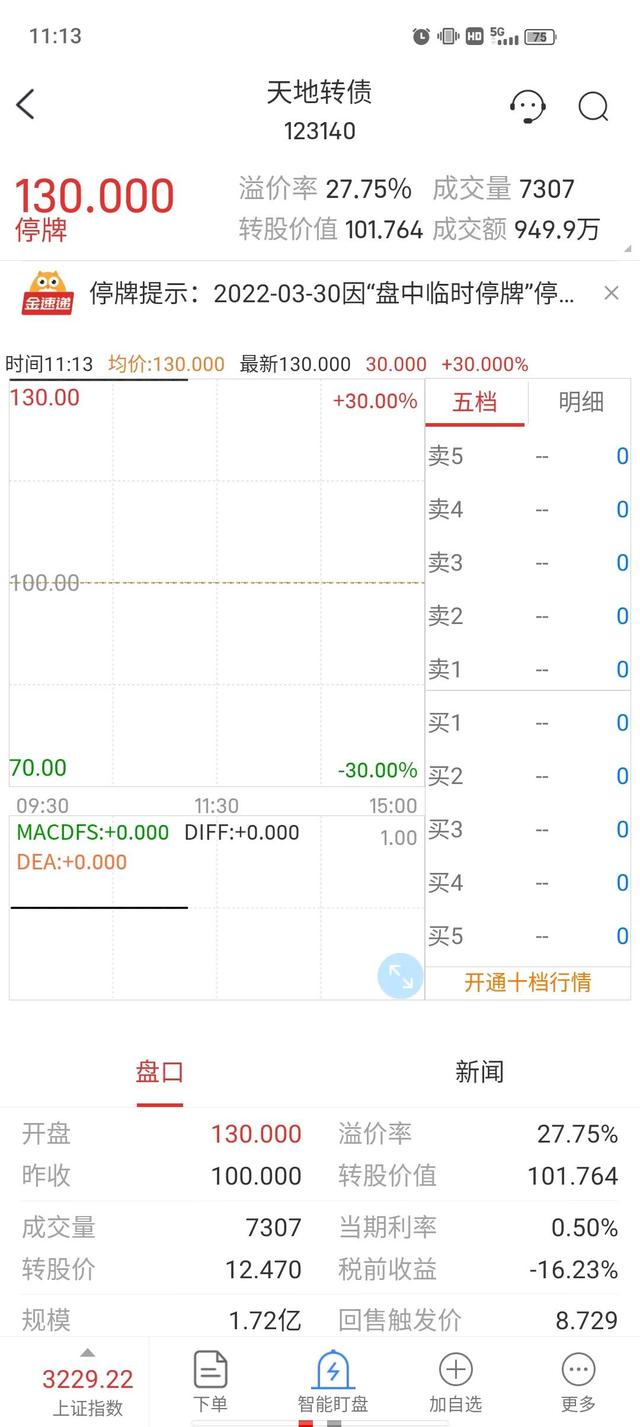This screenshot has height=1427, width=640.
Task: Go back with the top-left arrow
Action: point(26,105)
